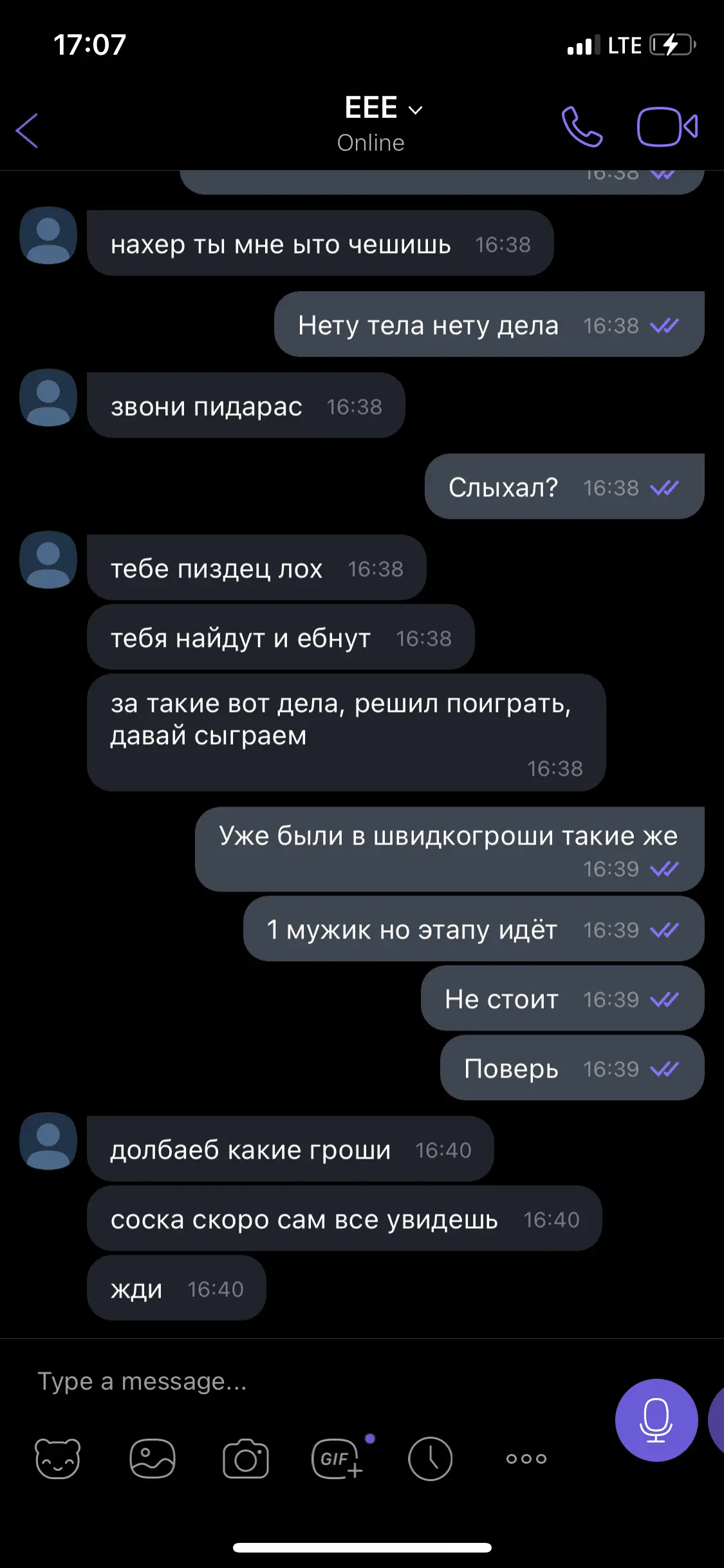Open the photo gallery attachment
The height and width of the screenshot is (1568, 724).
point(153,1459)
